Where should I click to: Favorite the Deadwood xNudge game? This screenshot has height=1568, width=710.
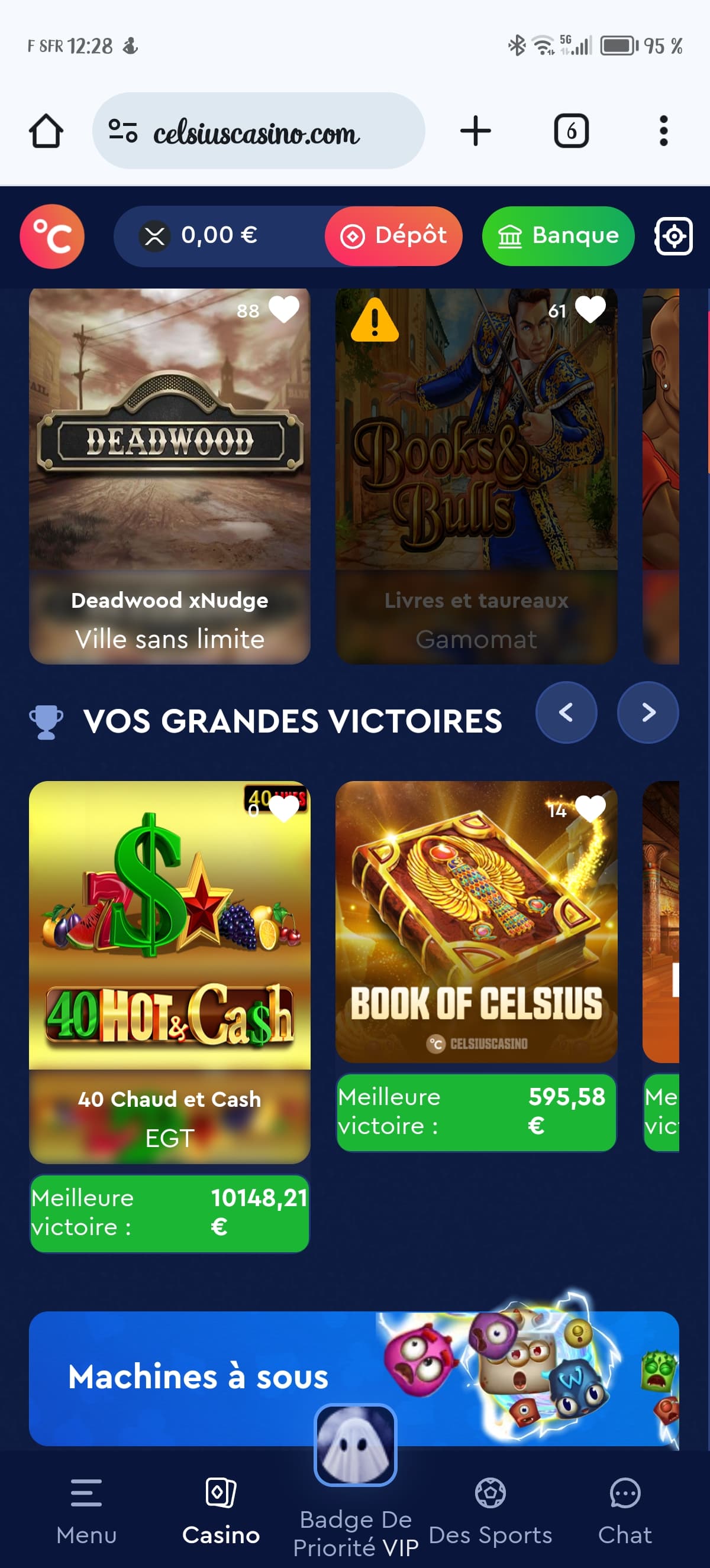(x=284, y=310)
